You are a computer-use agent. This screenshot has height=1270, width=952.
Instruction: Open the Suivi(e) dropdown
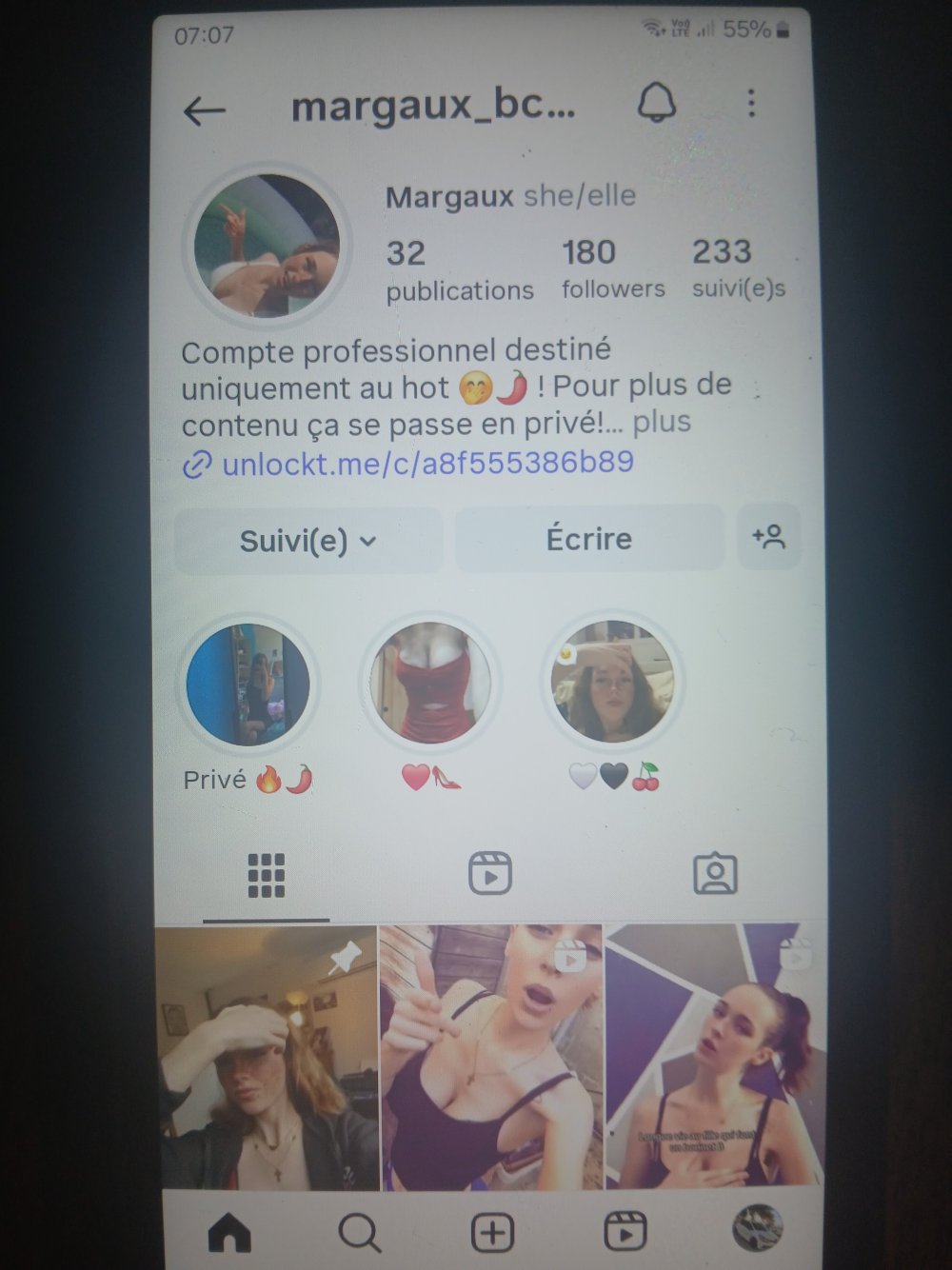307,541
